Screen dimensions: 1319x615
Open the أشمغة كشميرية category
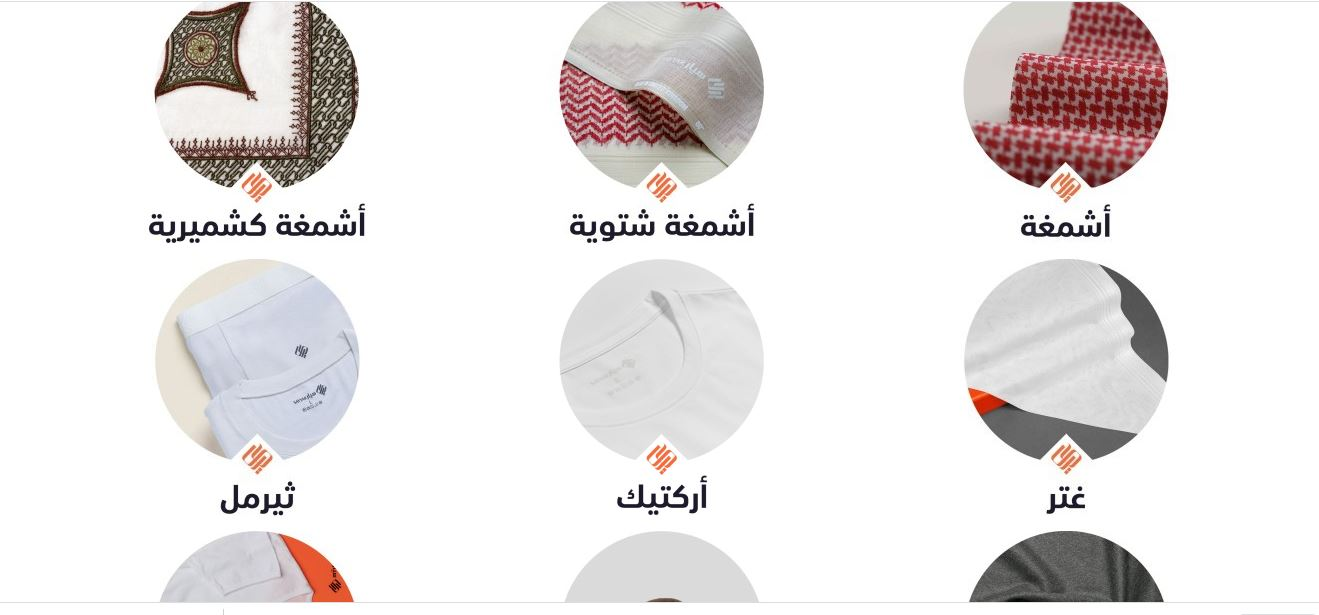tap(257, 95)
